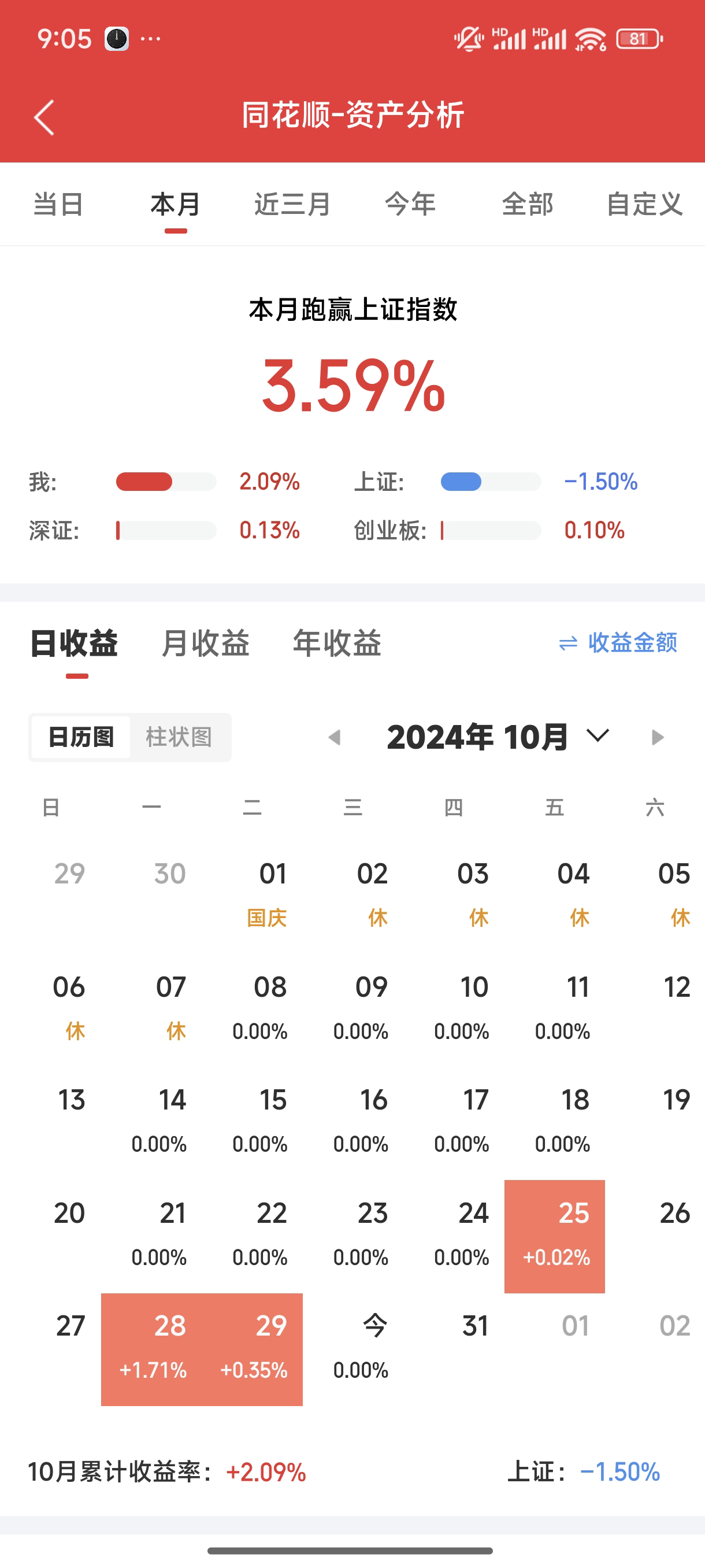
Task: Open the 全部 tab
Action: click(528, 204)
